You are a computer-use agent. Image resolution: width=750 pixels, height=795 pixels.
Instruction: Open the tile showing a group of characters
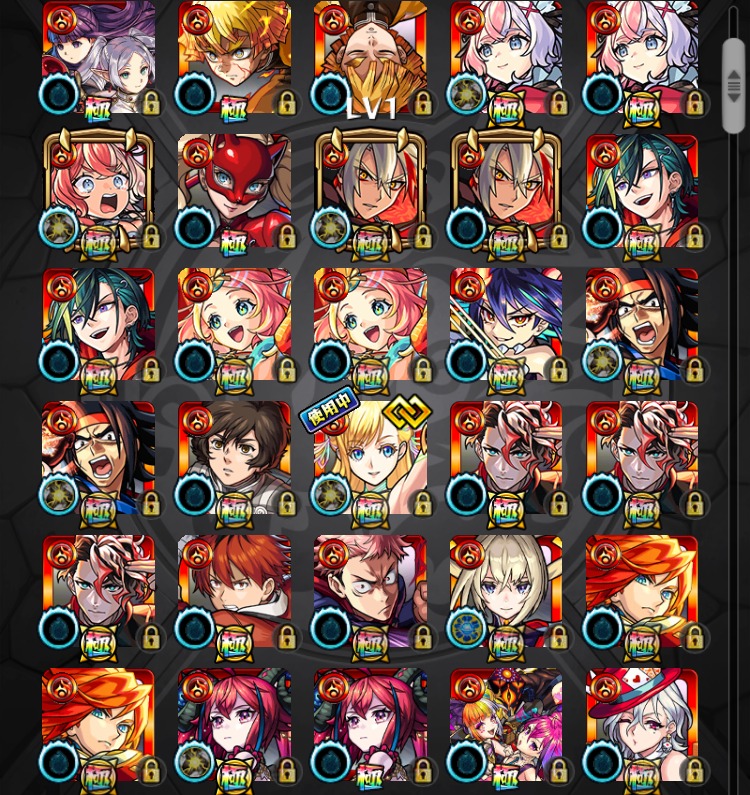(x=506, y=725)
